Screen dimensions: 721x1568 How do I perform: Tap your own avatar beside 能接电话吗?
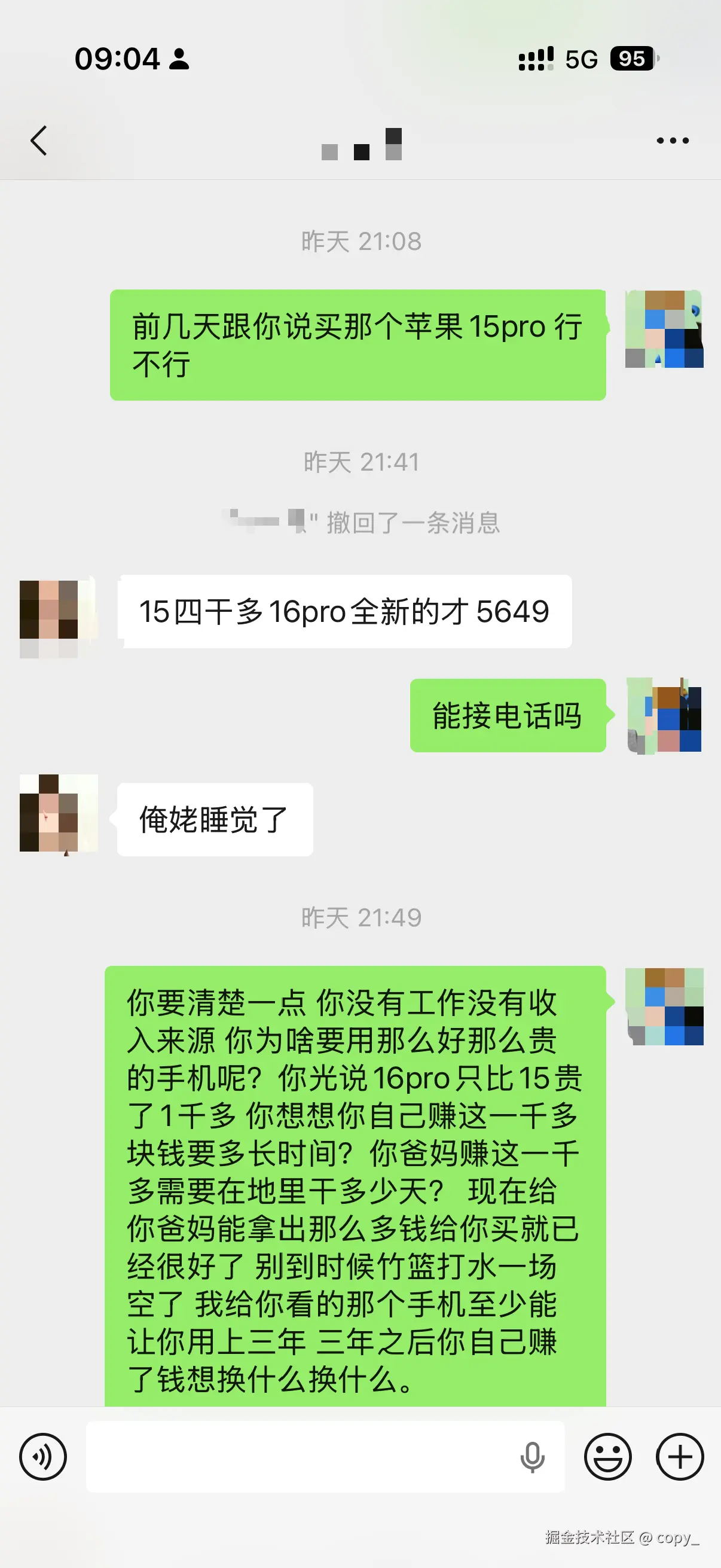click(664, 716)
